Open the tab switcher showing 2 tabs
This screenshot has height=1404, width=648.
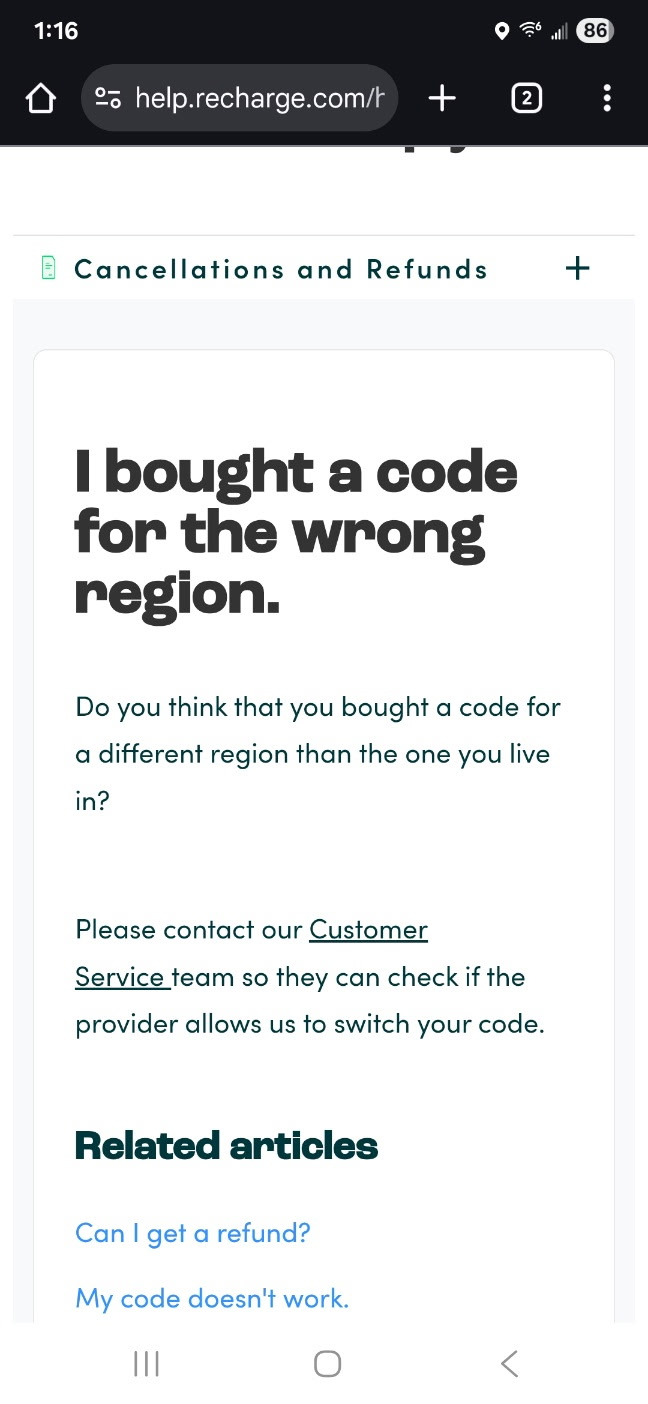[x=527, y=98]
